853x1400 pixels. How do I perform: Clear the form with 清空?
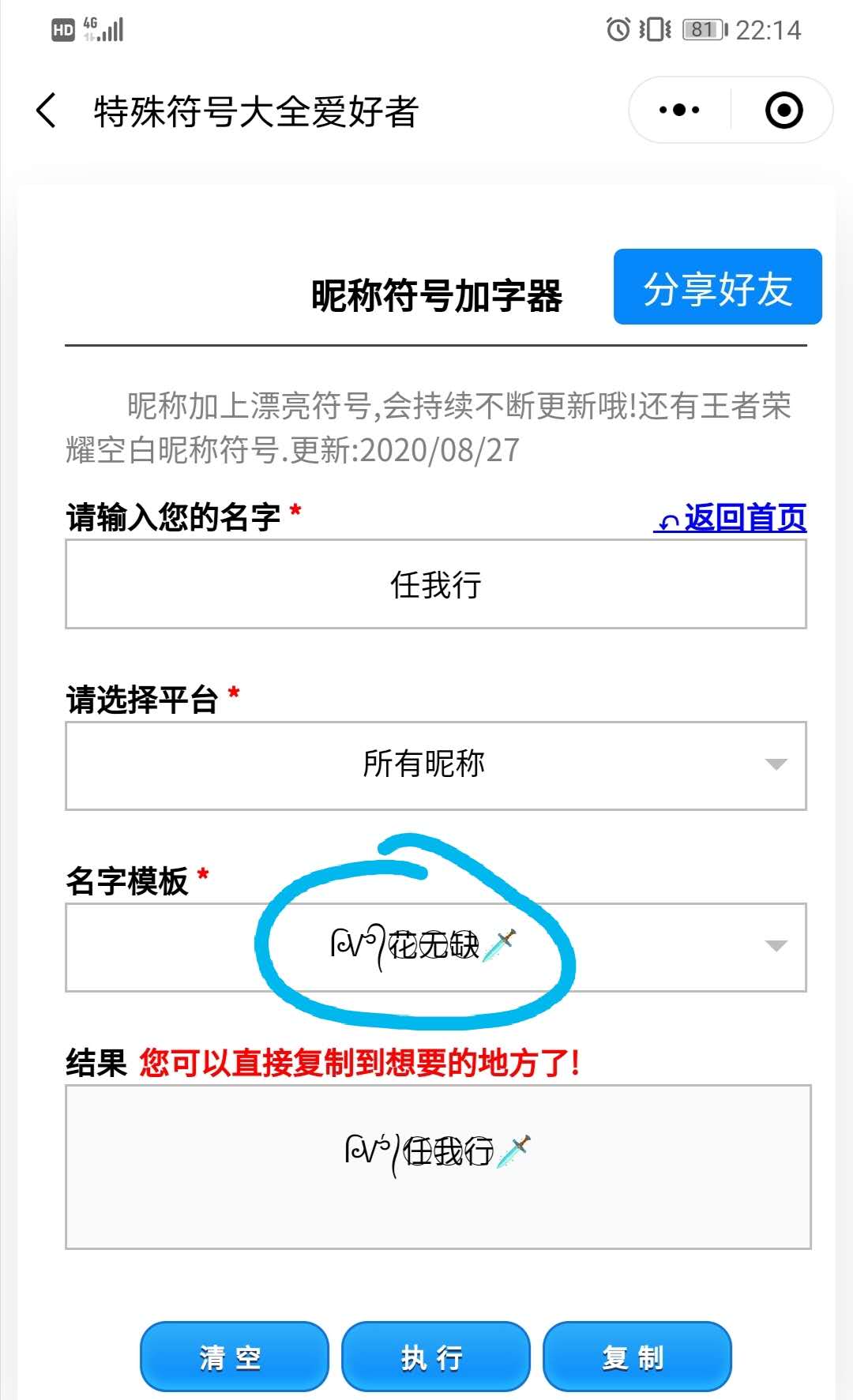click(234, 1357)
